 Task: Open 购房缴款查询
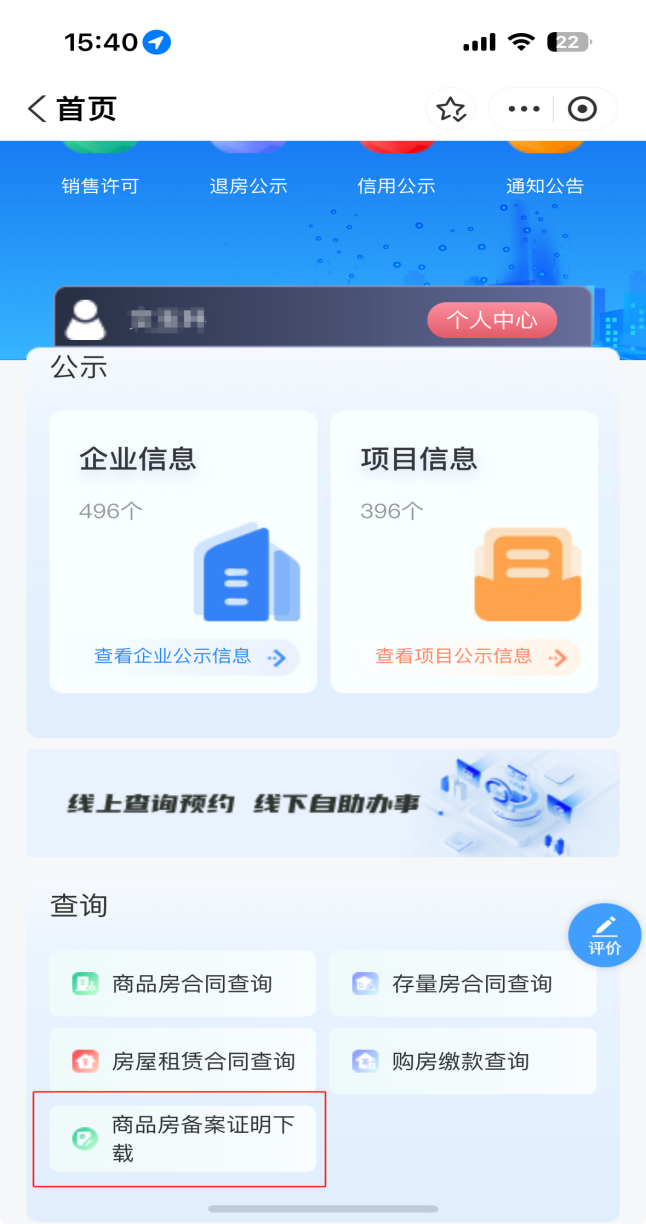(463, 1061)
